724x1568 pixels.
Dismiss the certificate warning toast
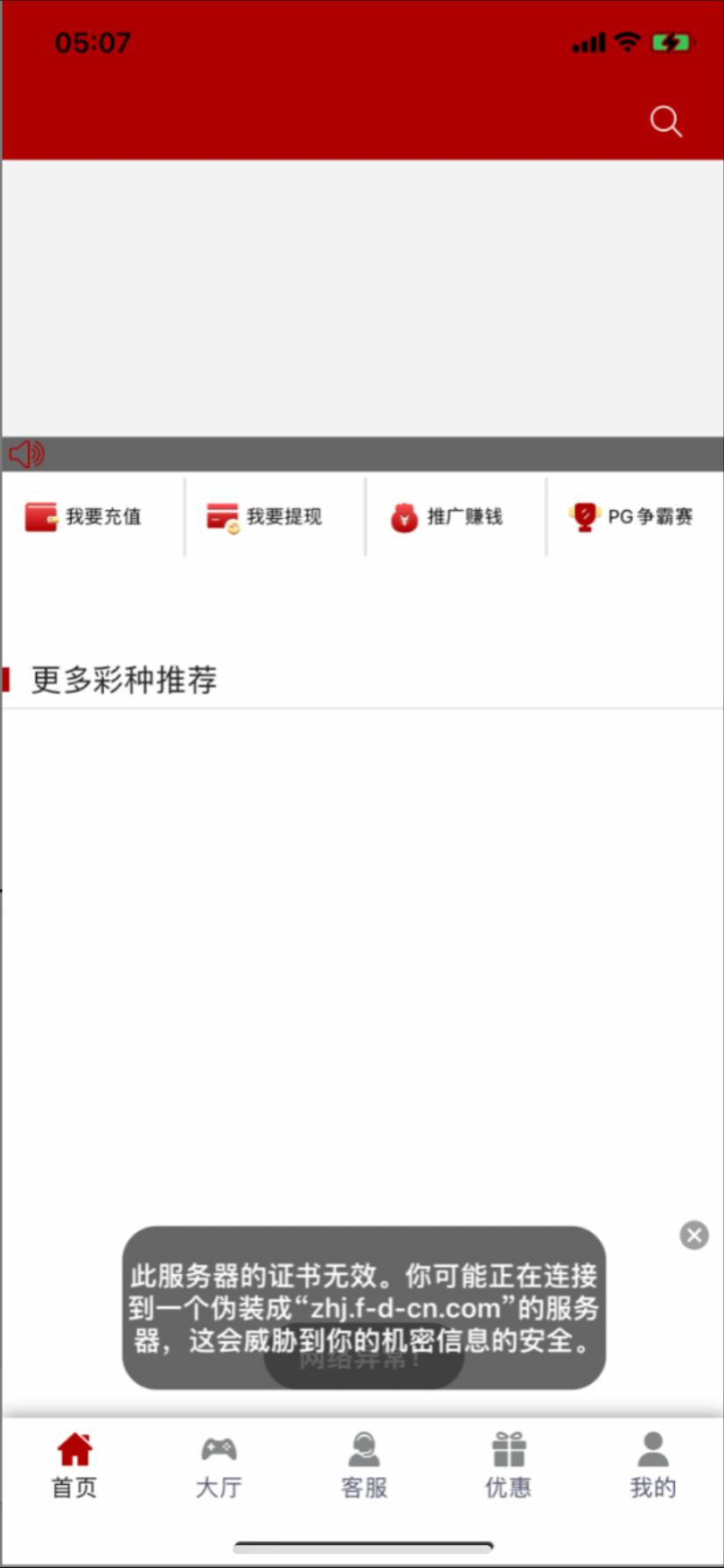(693, 1235)
